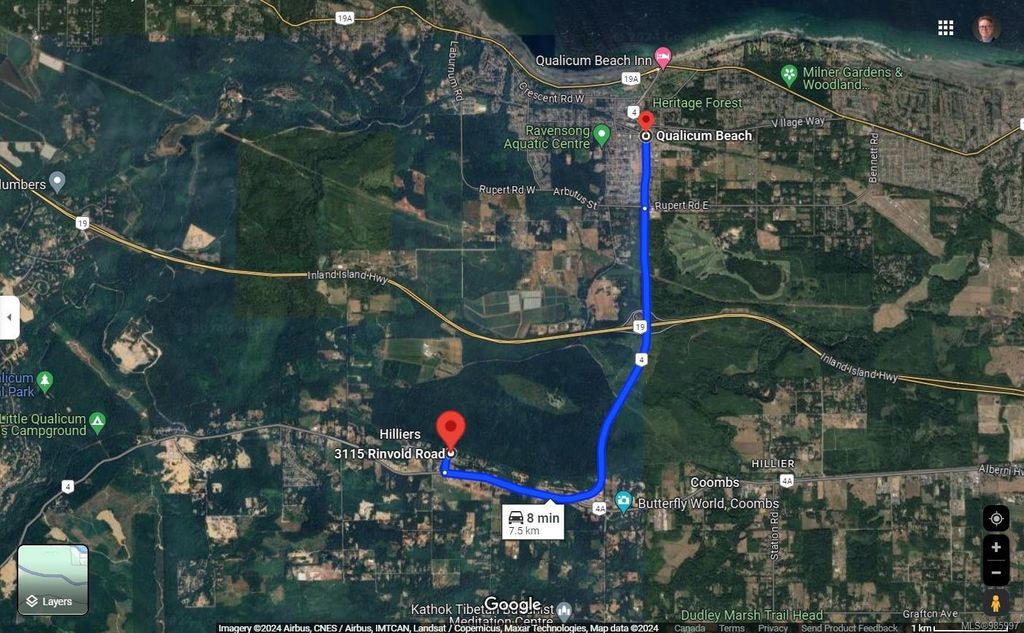Zoom out of the map
The image size is (1024, 633).
[995, 573]
